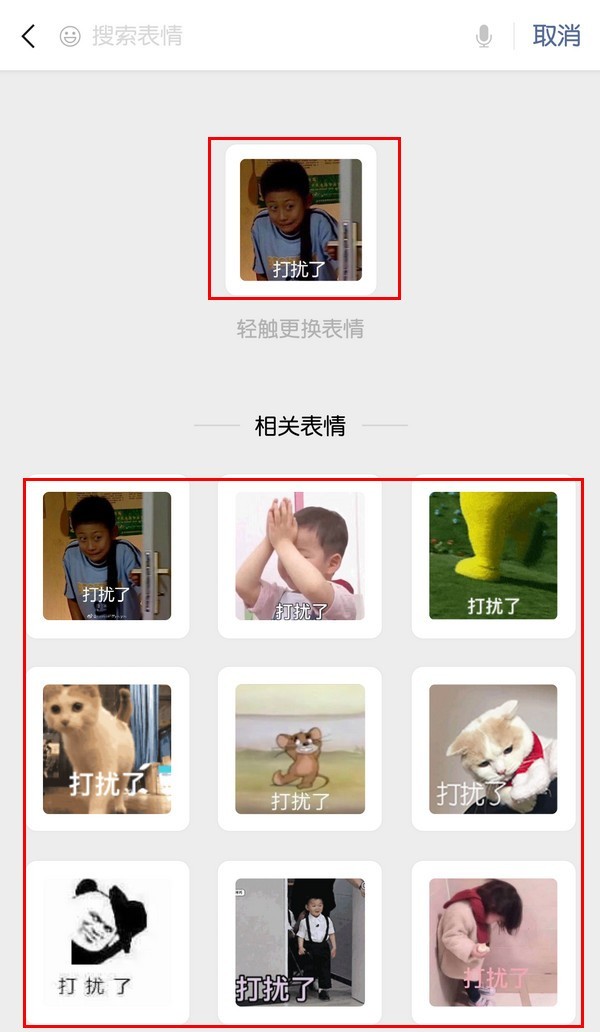
Task: Start voice input with the microphone icon
Action: [x=484, y=37]
